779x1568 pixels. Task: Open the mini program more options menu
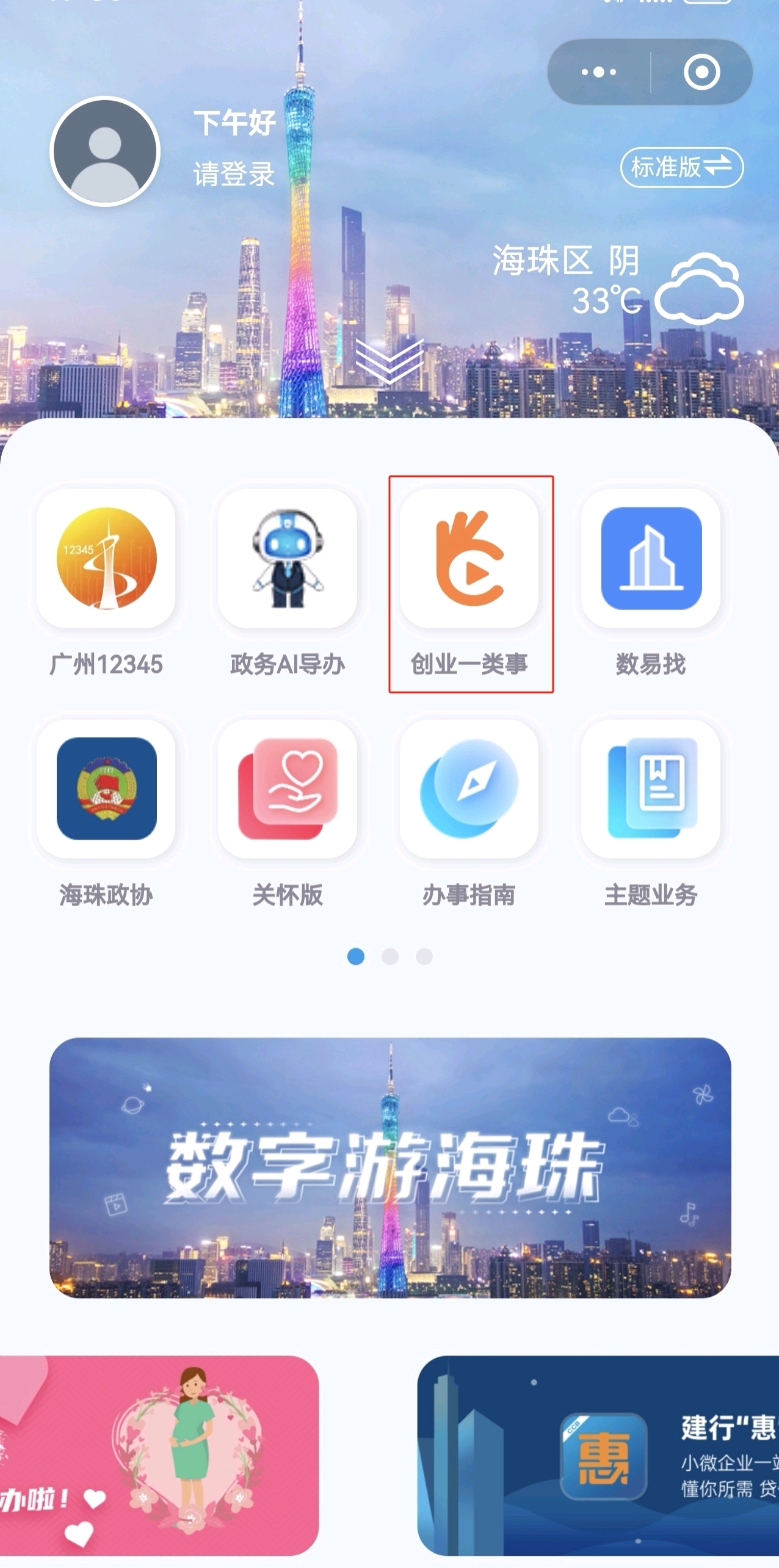(598, 72)
